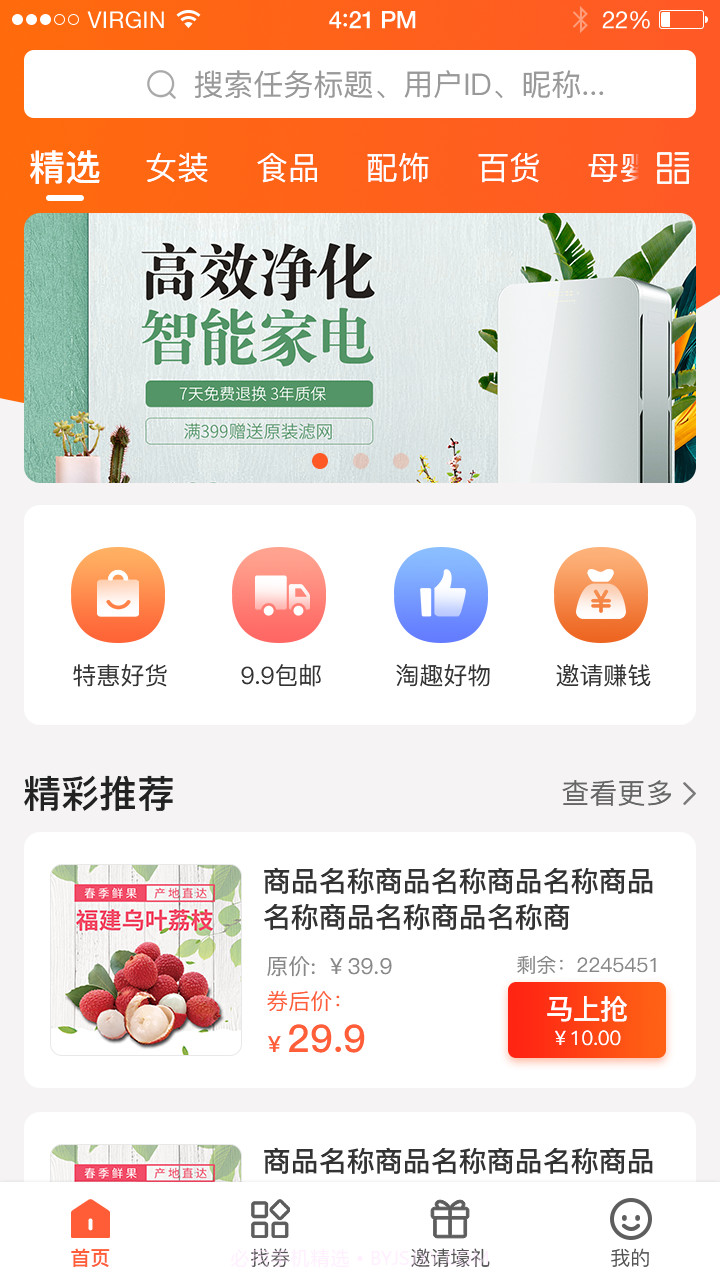Select the 9.9包邮 delivery truck icon
Screen dimensions: 720x1280
click(279, 594)
